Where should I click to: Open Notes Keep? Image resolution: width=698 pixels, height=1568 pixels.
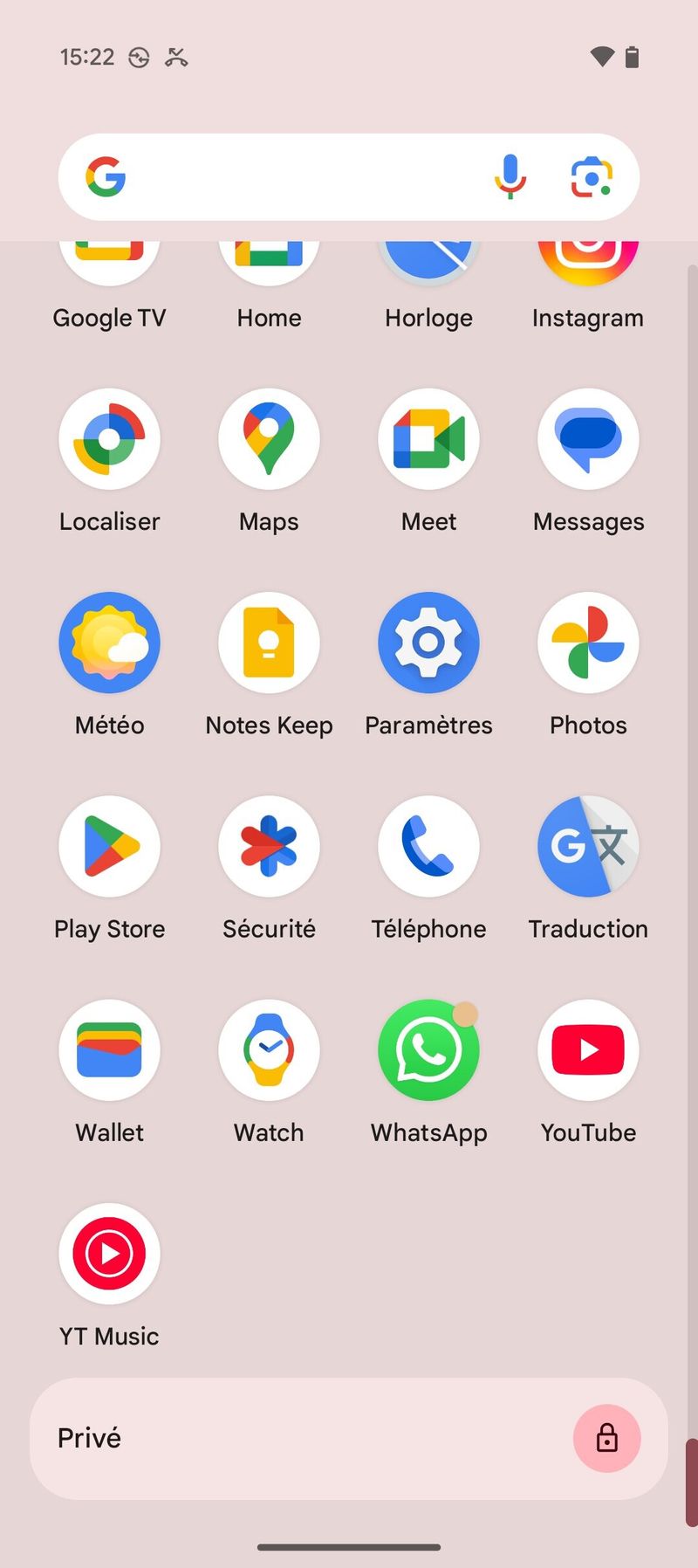[269, 643]
